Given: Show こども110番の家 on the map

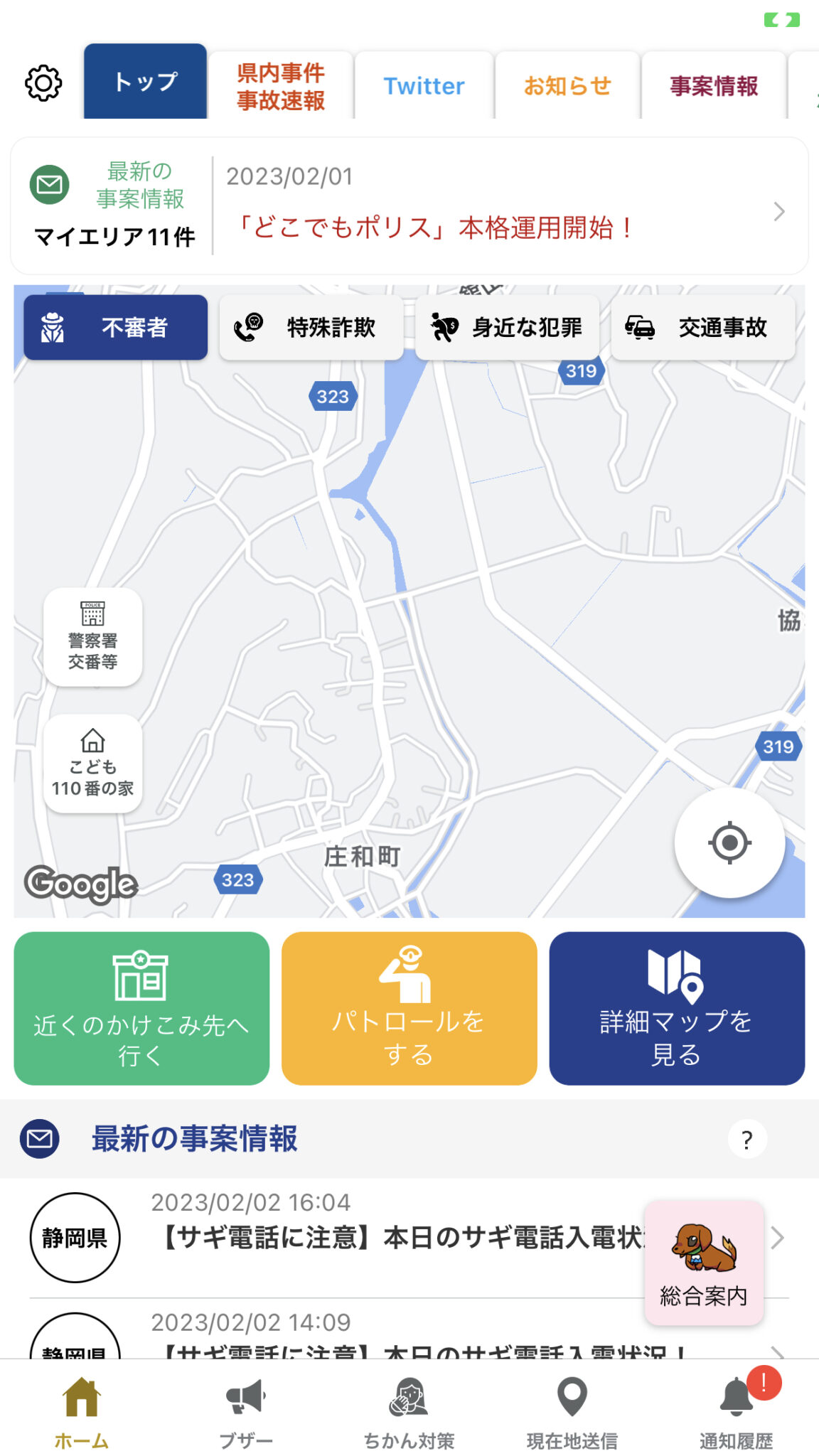Looking at the screenshot, I should [93, 764].
